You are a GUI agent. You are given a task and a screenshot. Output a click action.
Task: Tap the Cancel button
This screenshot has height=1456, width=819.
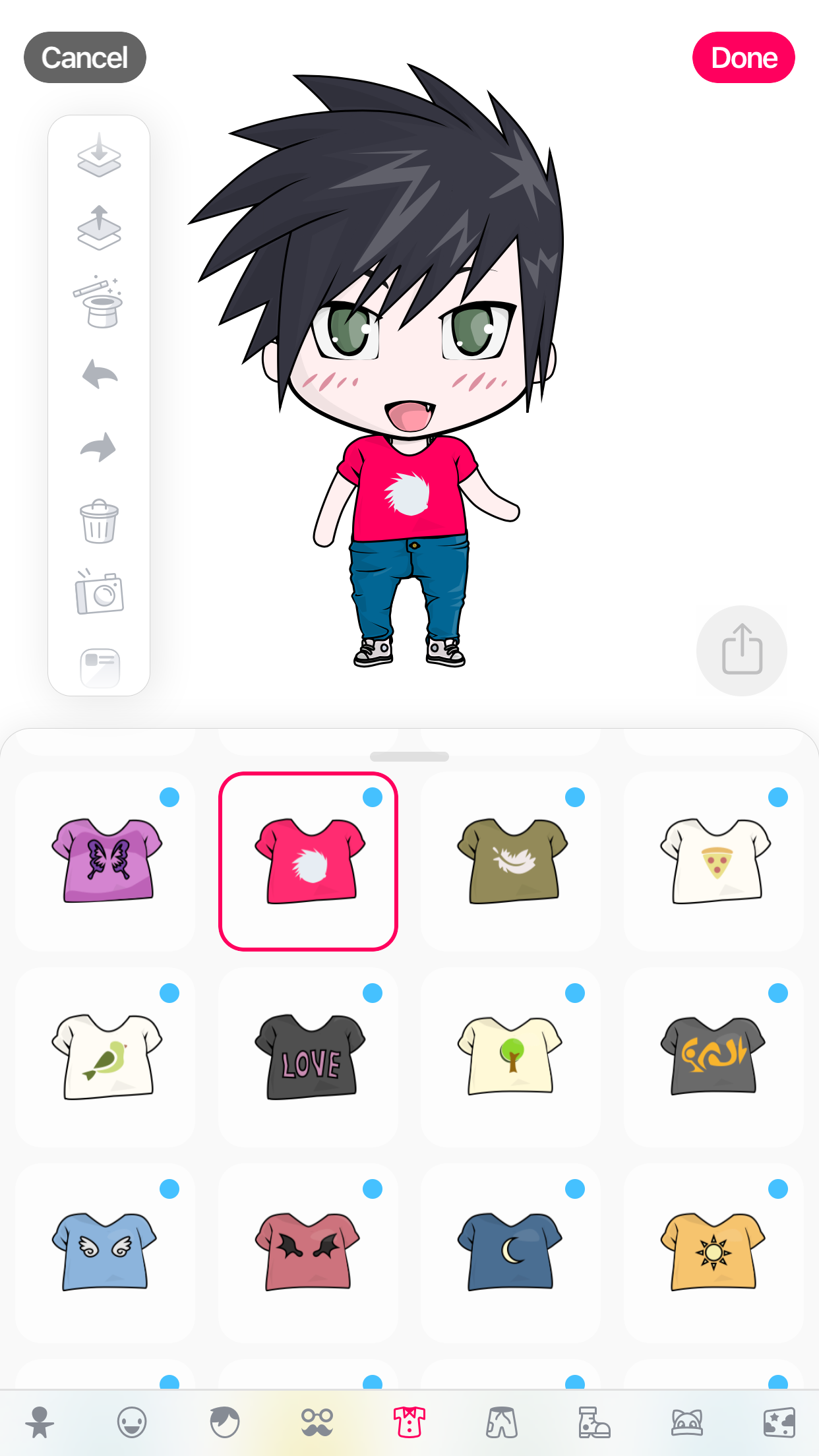pyautogui.click(x=85, y=57)
